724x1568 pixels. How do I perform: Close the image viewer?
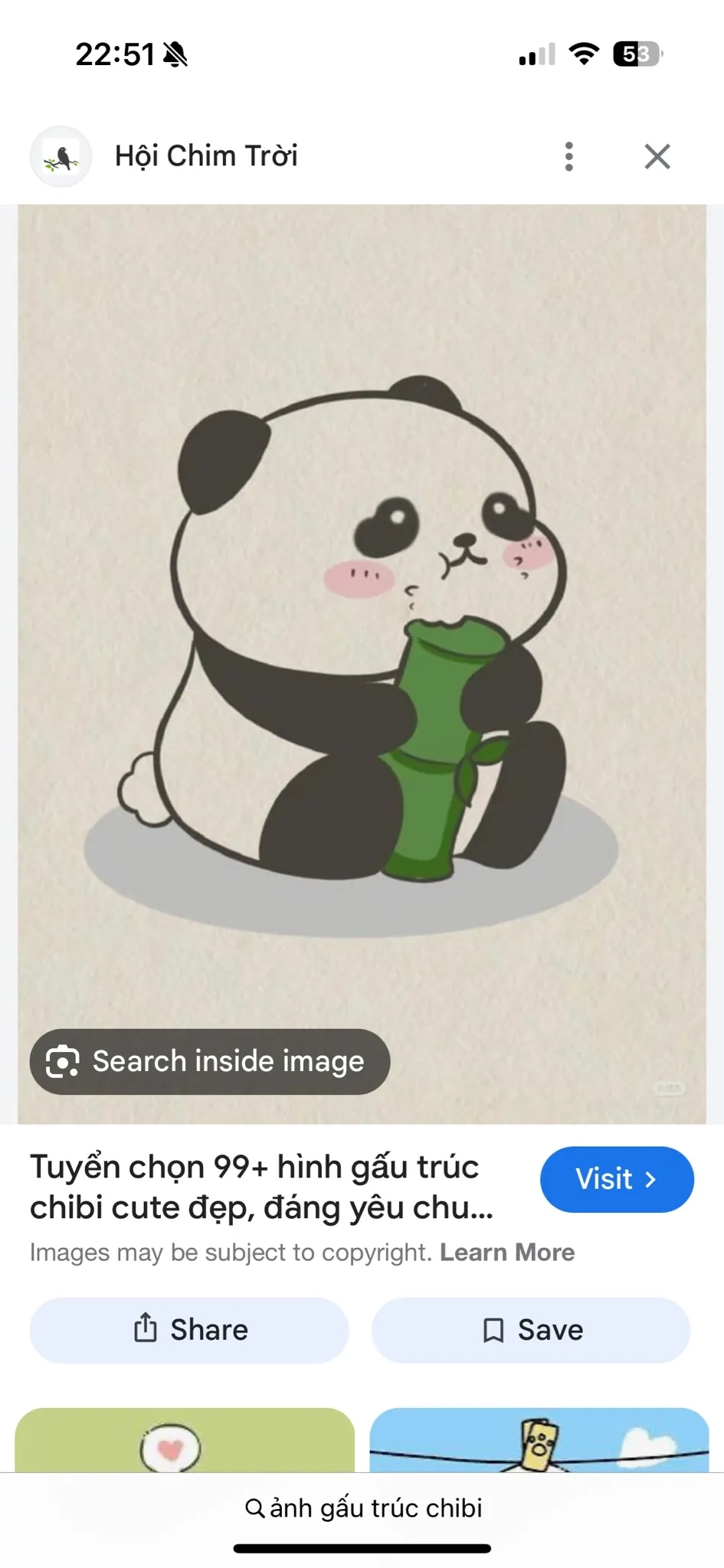[657, 156]
